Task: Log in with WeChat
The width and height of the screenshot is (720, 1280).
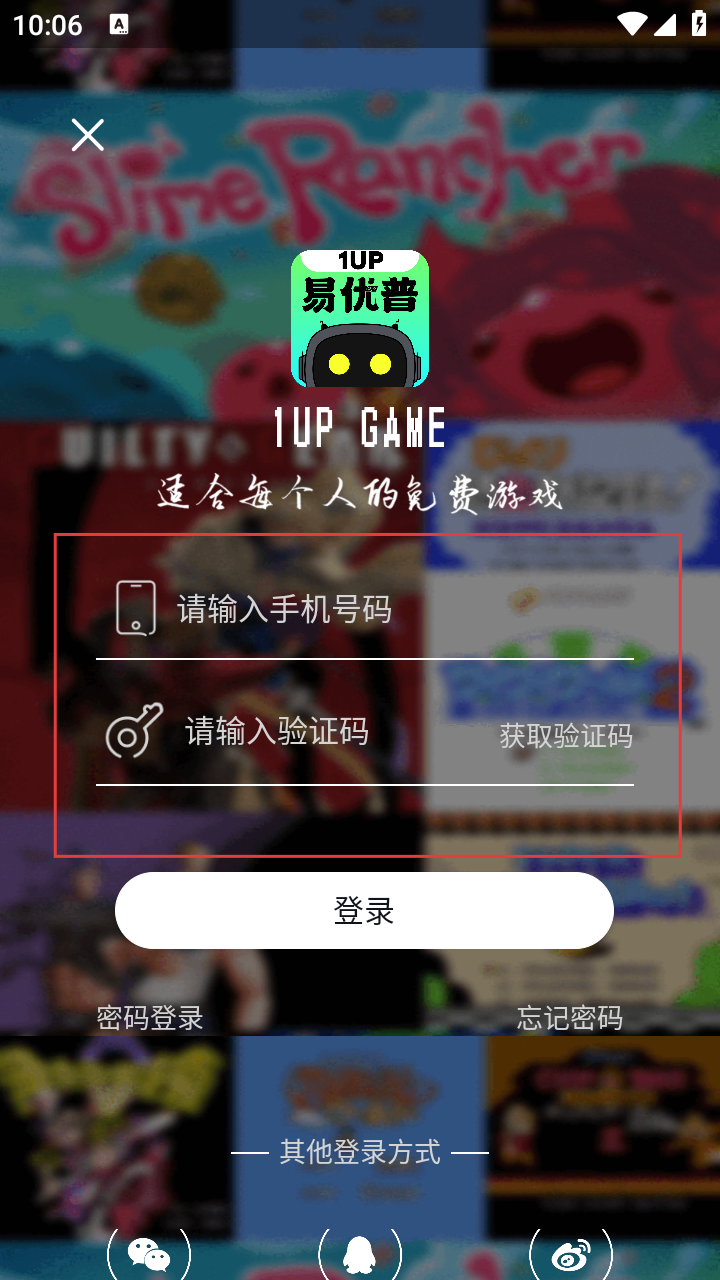Action: tap(149, 1254)
